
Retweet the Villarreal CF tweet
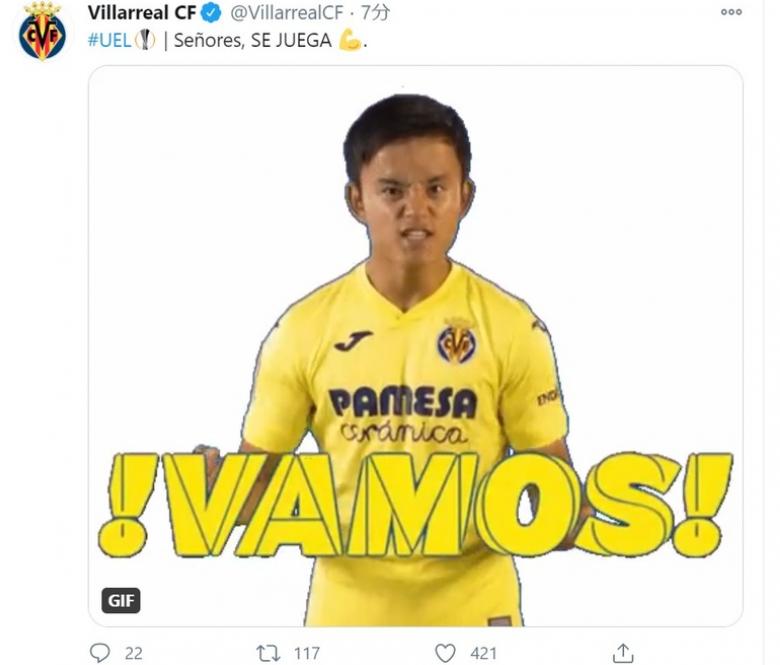(268, 653)
